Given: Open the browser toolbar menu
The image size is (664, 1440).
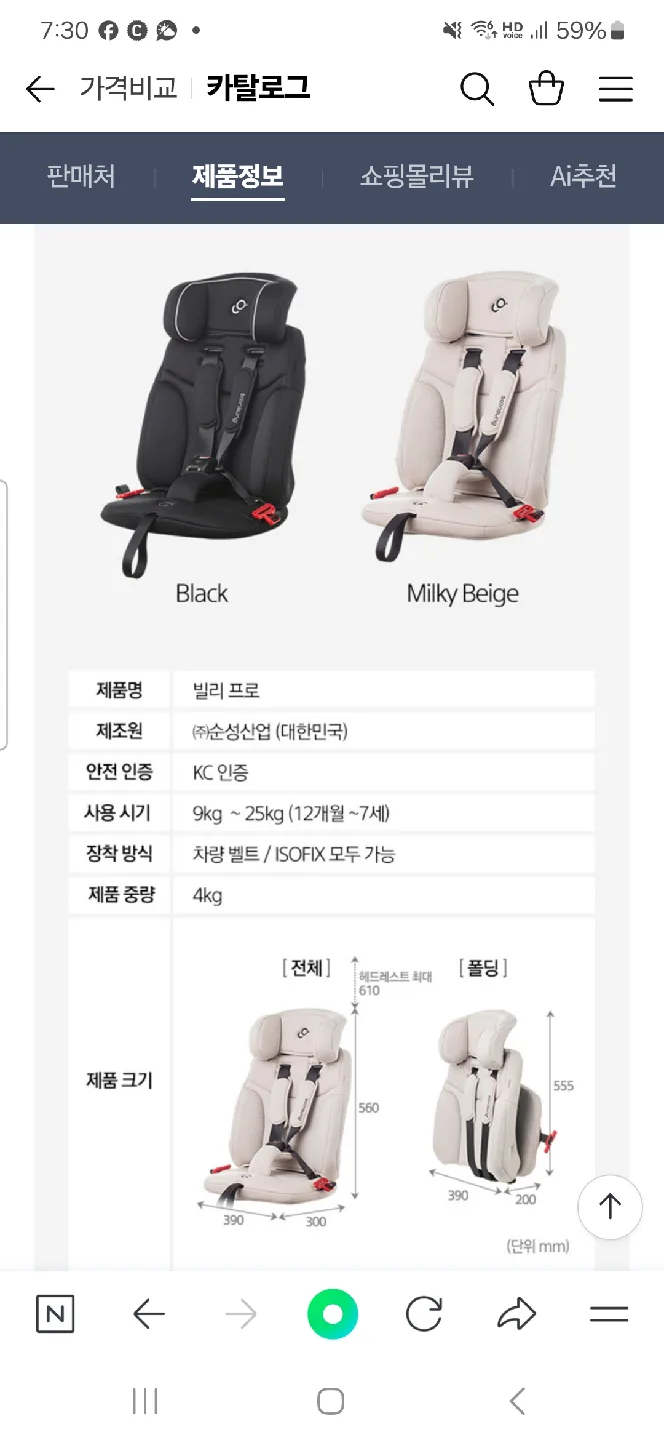Looking at the screenshot, I should coord(608,1314).
